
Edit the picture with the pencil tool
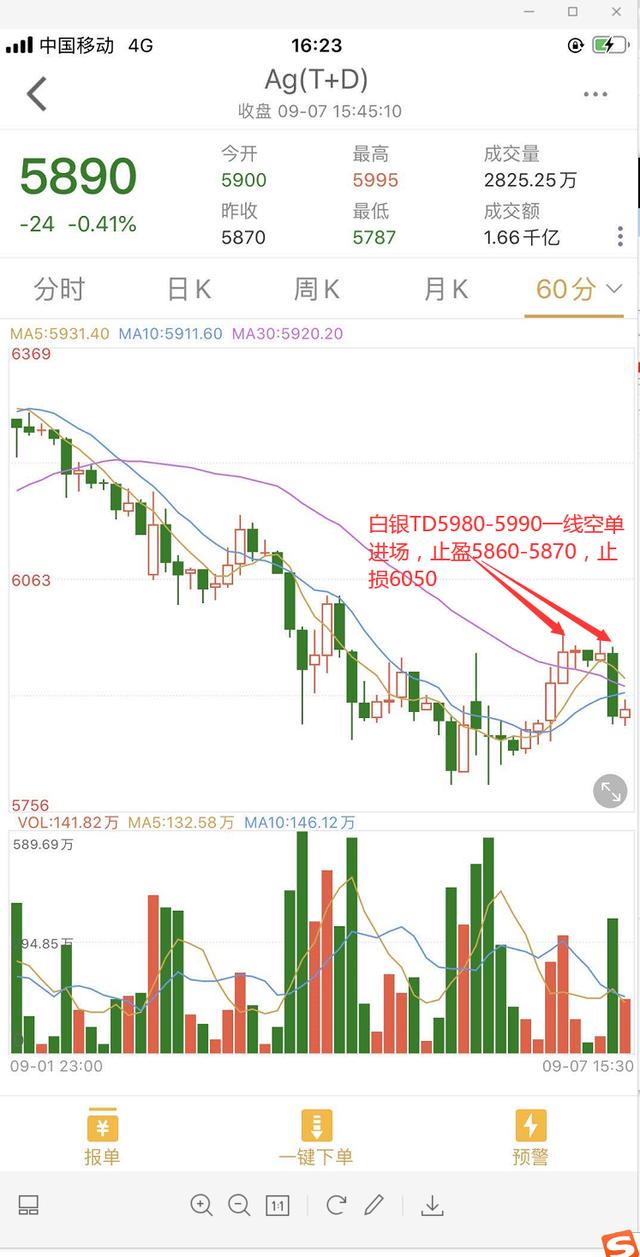click(375, 1205)
